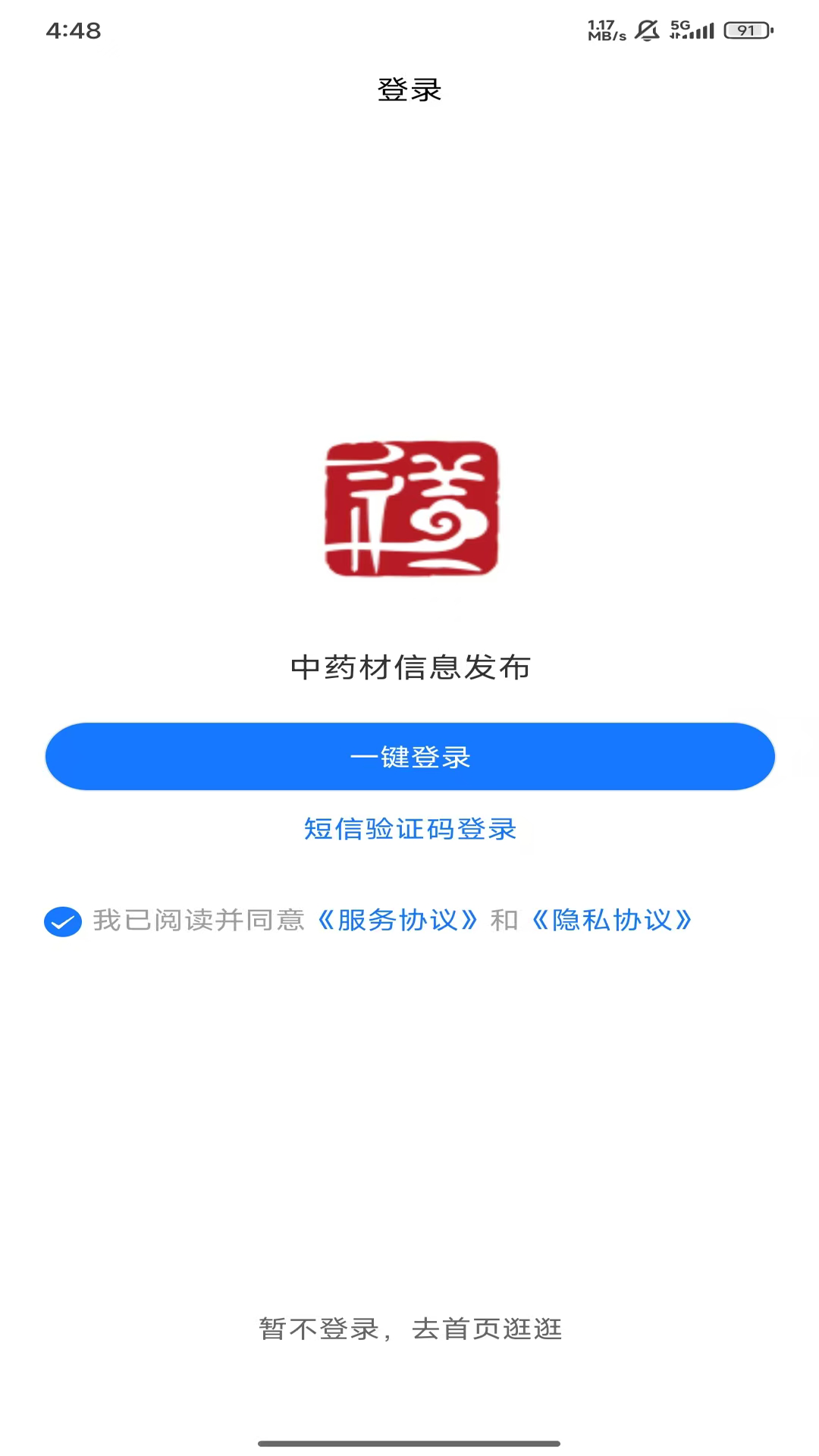
Task: Tap the battery icon showing 91
Action: [746, 30]
